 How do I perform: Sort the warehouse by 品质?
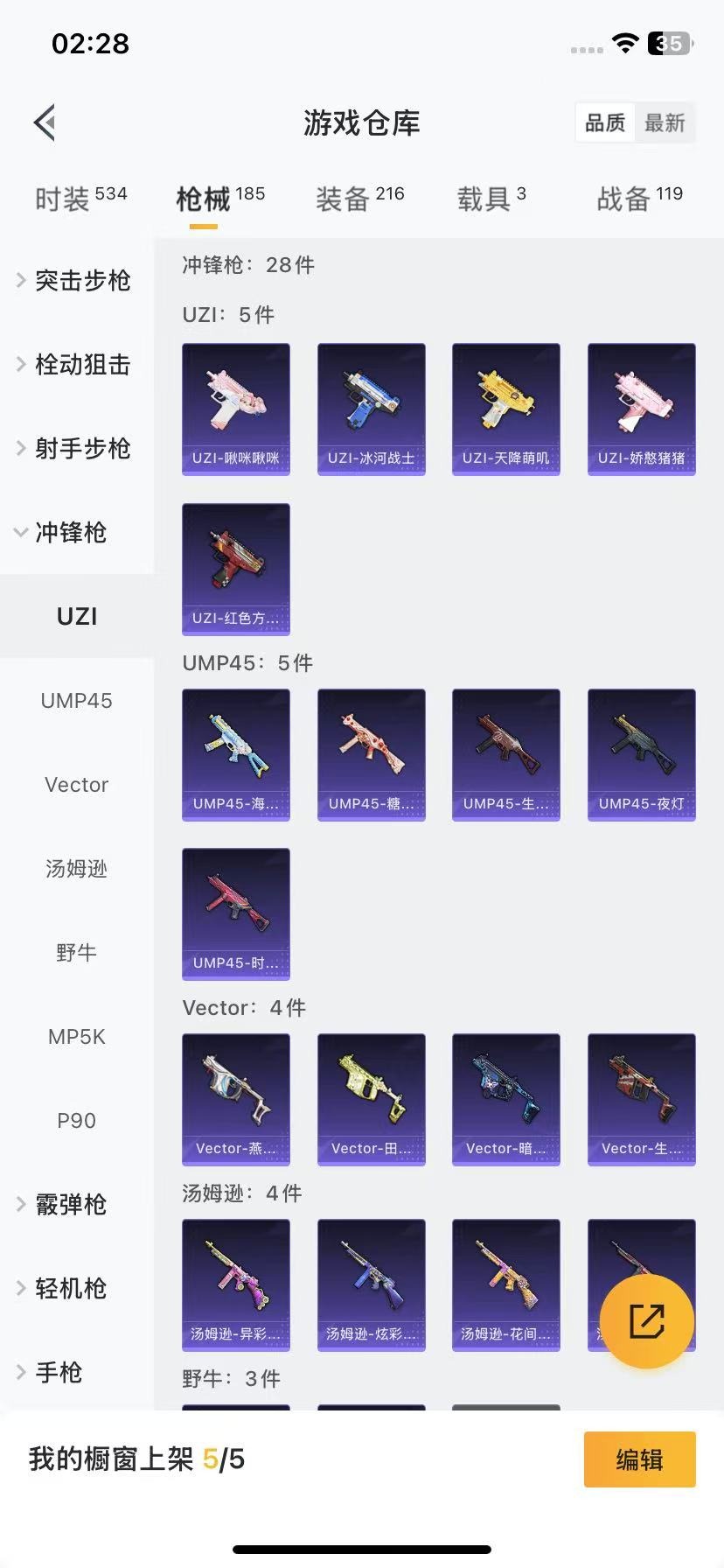click(605, 123)
